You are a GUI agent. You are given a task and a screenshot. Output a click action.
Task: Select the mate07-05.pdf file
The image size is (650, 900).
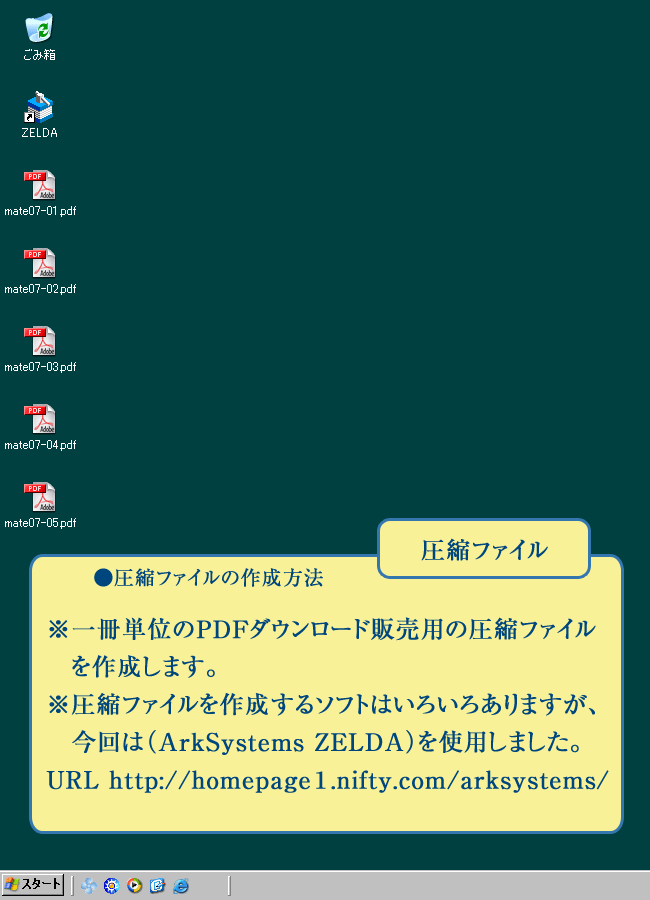point(39,497)
